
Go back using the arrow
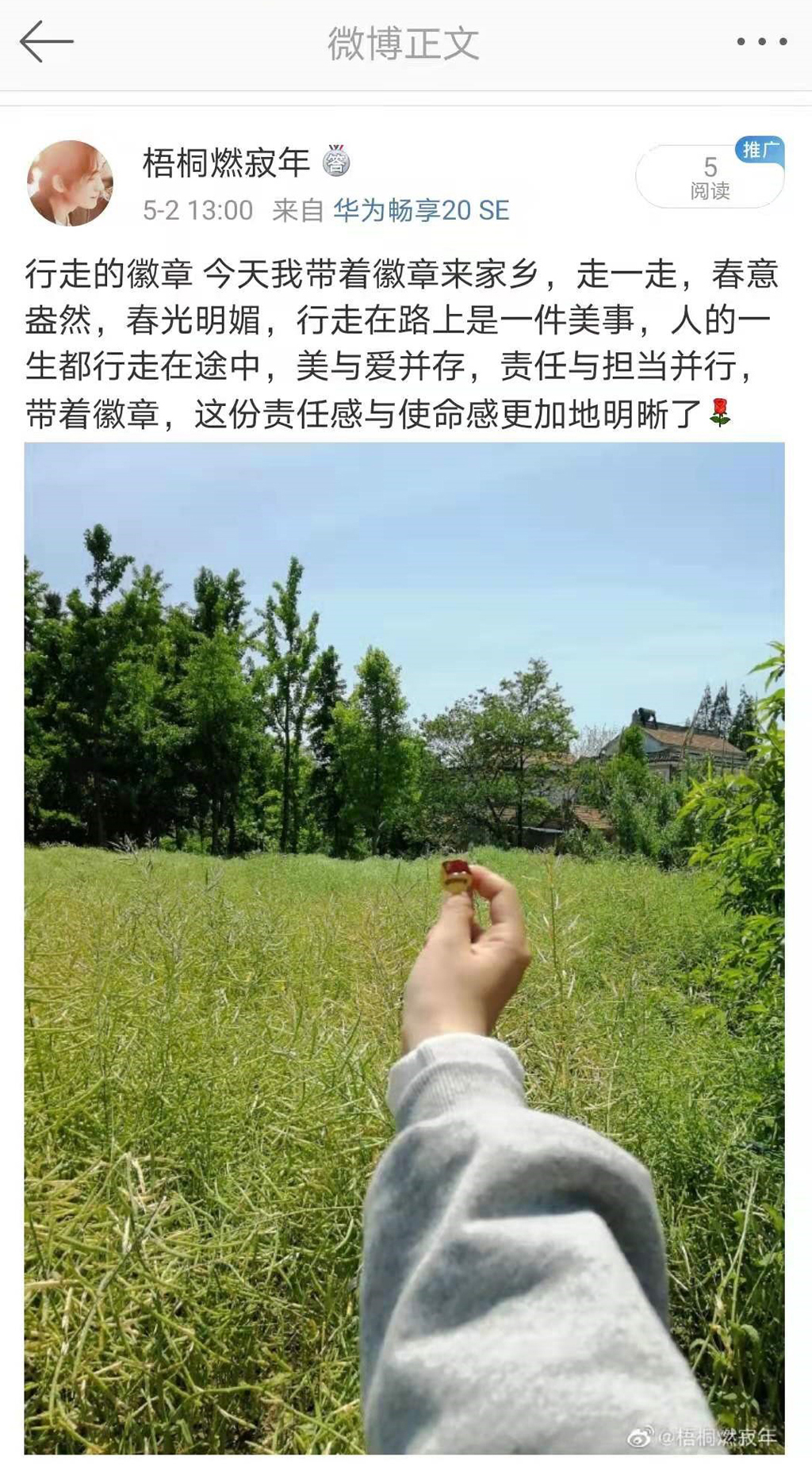click(x=46, y=42)
